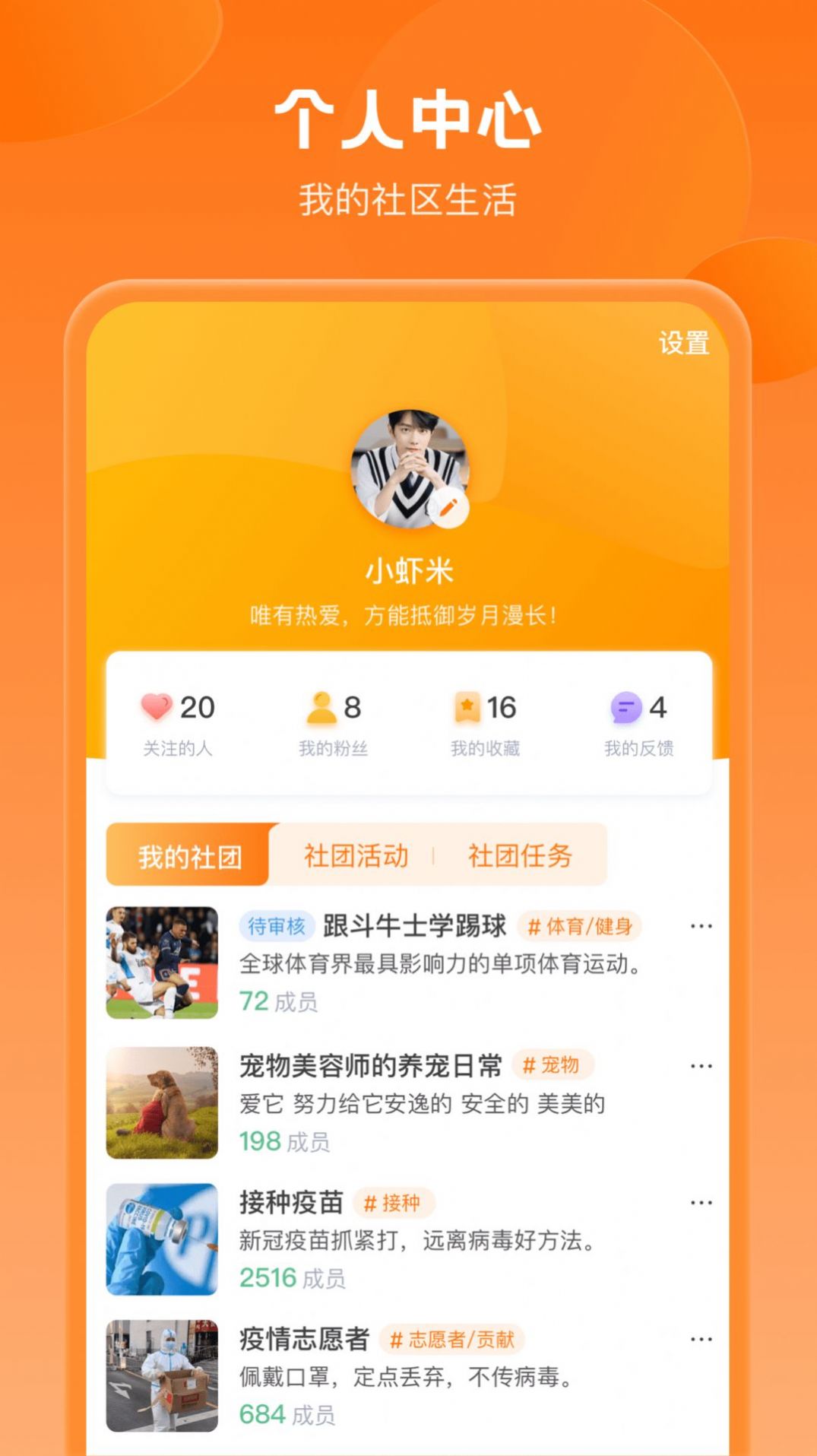Click the edit pencil on the avatar
The width and height of the screenshot is (817, 1456).
pyautogui.click(x=450, y=508)
